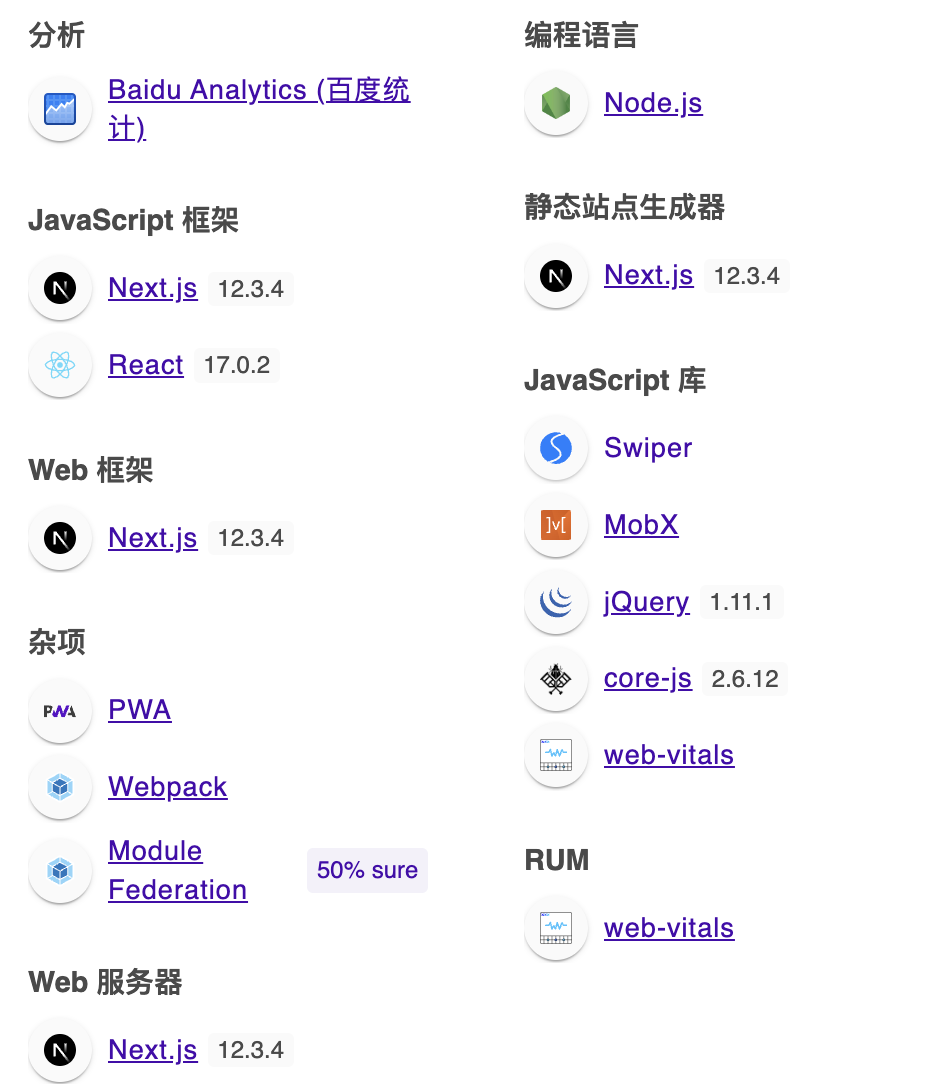
Task: Select the Module Federation link
Action: click(155, 852)
